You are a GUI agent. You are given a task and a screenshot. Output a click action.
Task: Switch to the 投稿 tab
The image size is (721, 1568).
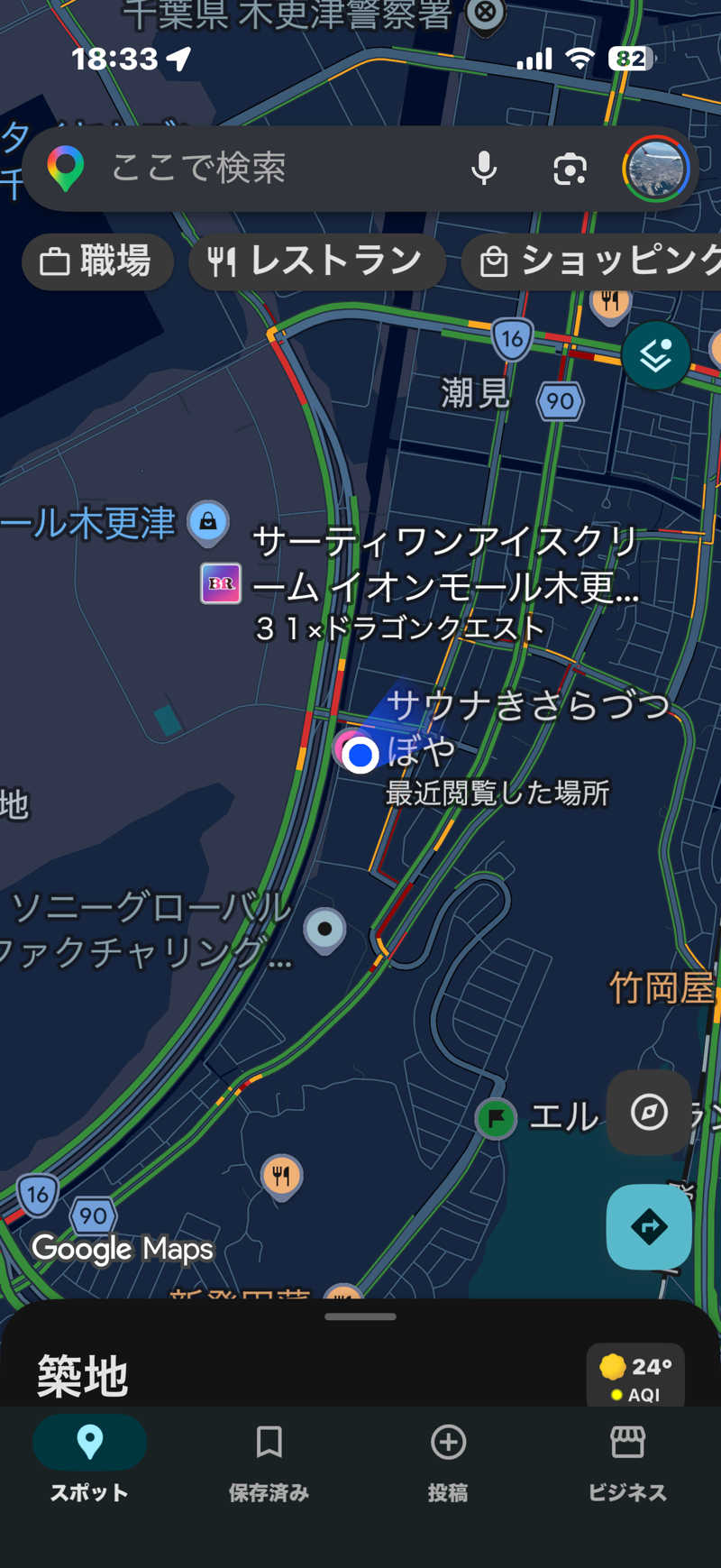pyautogui.click(x=448, y=1458)
